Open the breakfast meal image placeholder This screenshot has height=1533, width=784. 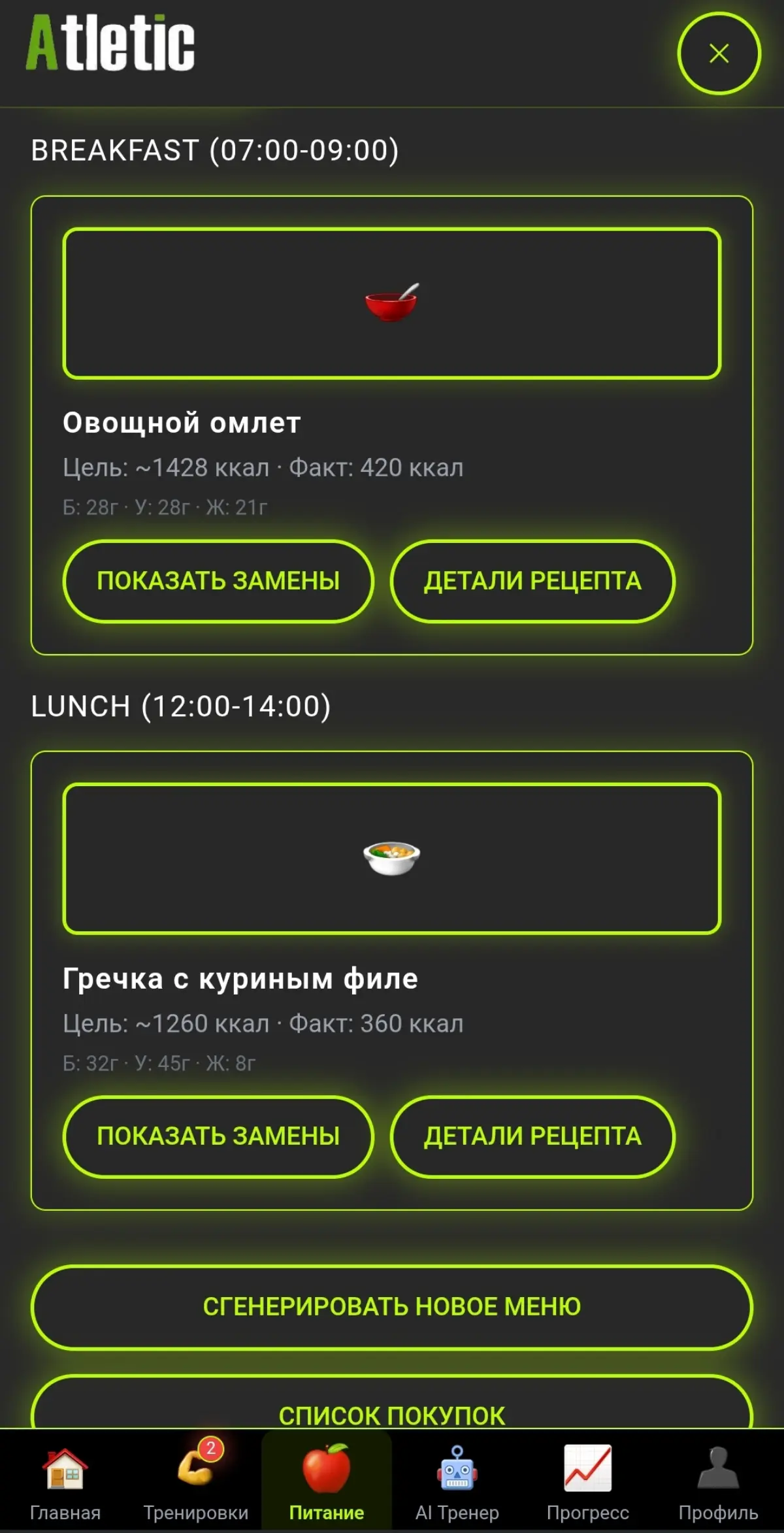[x=391, y=302]
